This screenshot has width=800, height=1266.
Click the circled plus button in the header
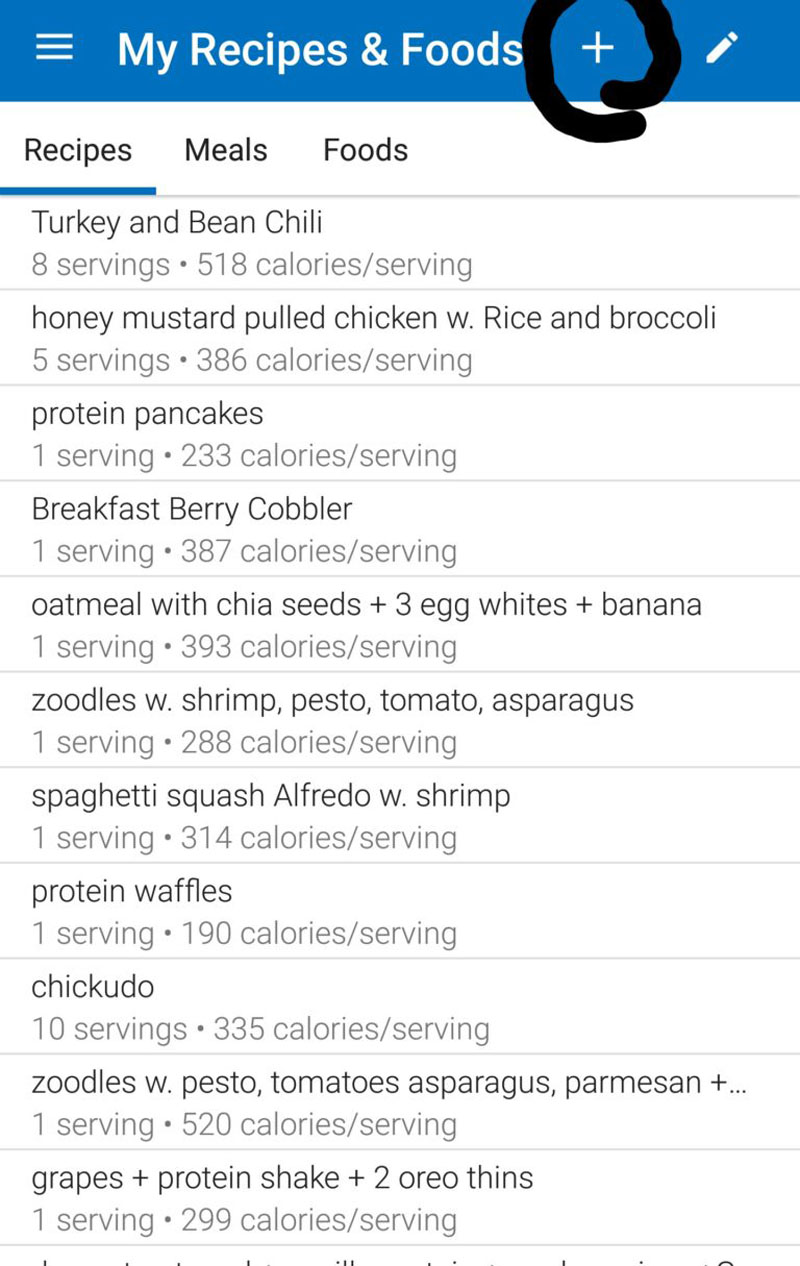pyautogui.click(x=597, y=48)
